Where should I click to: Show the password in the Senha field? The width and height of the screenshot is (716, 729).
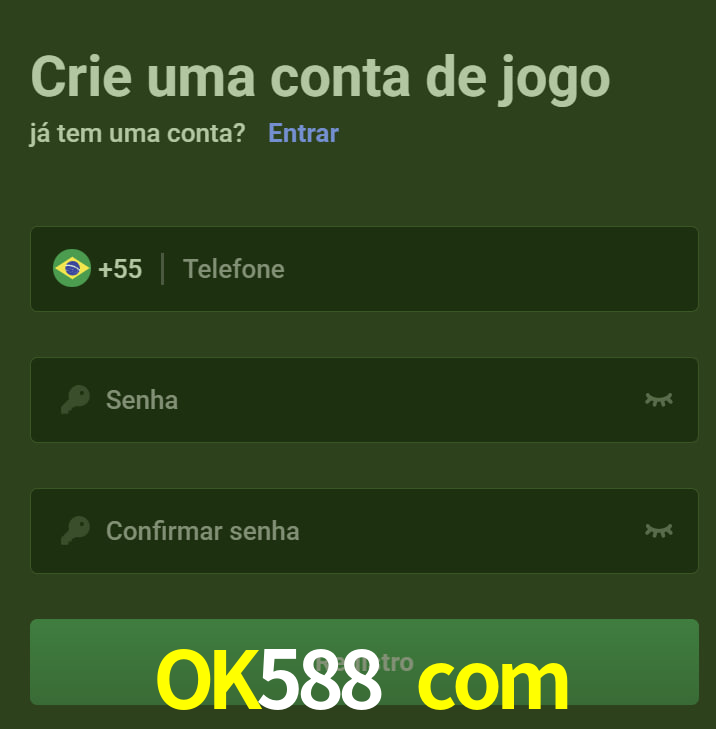coord(658,400)
